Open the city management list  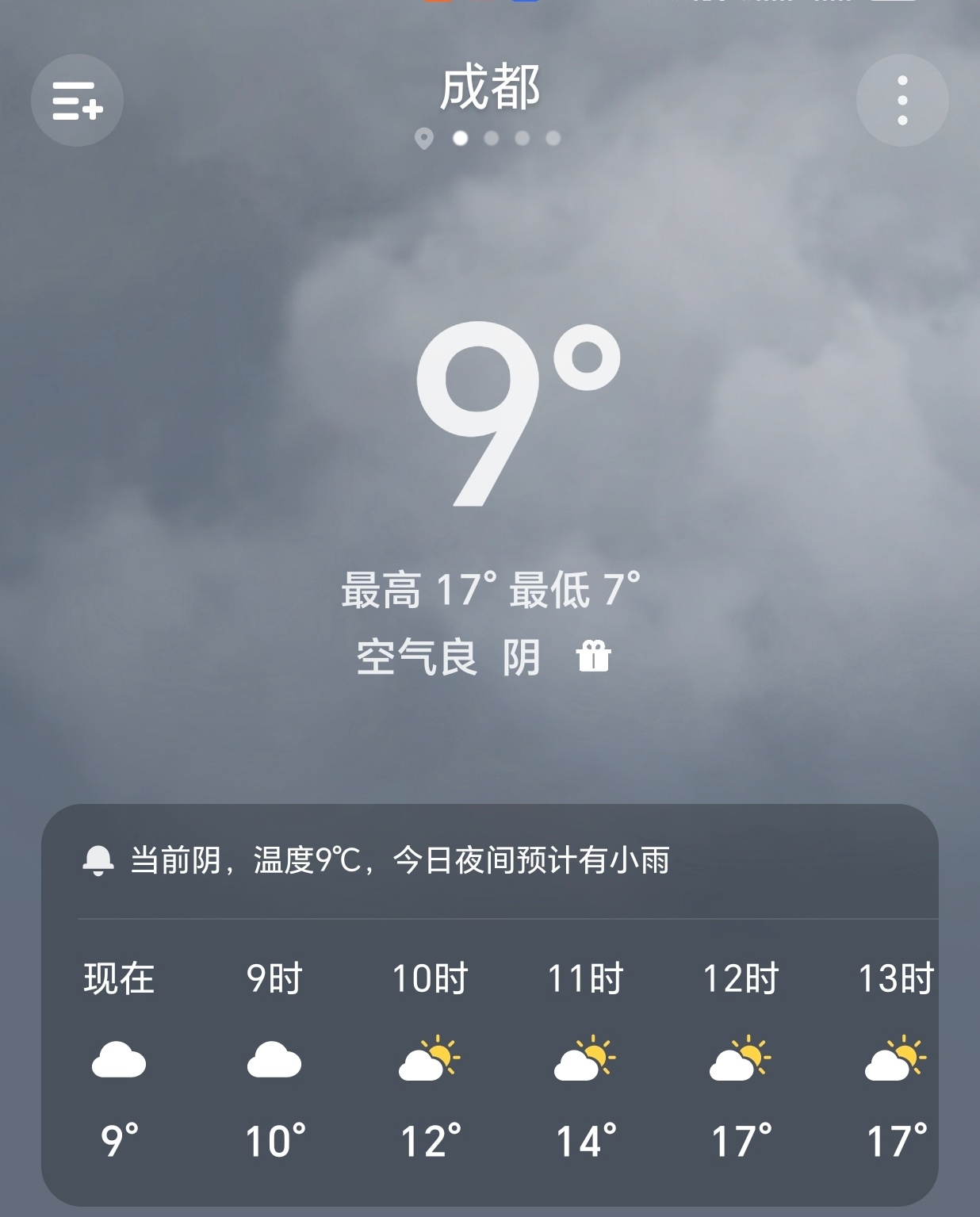click(x=77, y=101)
